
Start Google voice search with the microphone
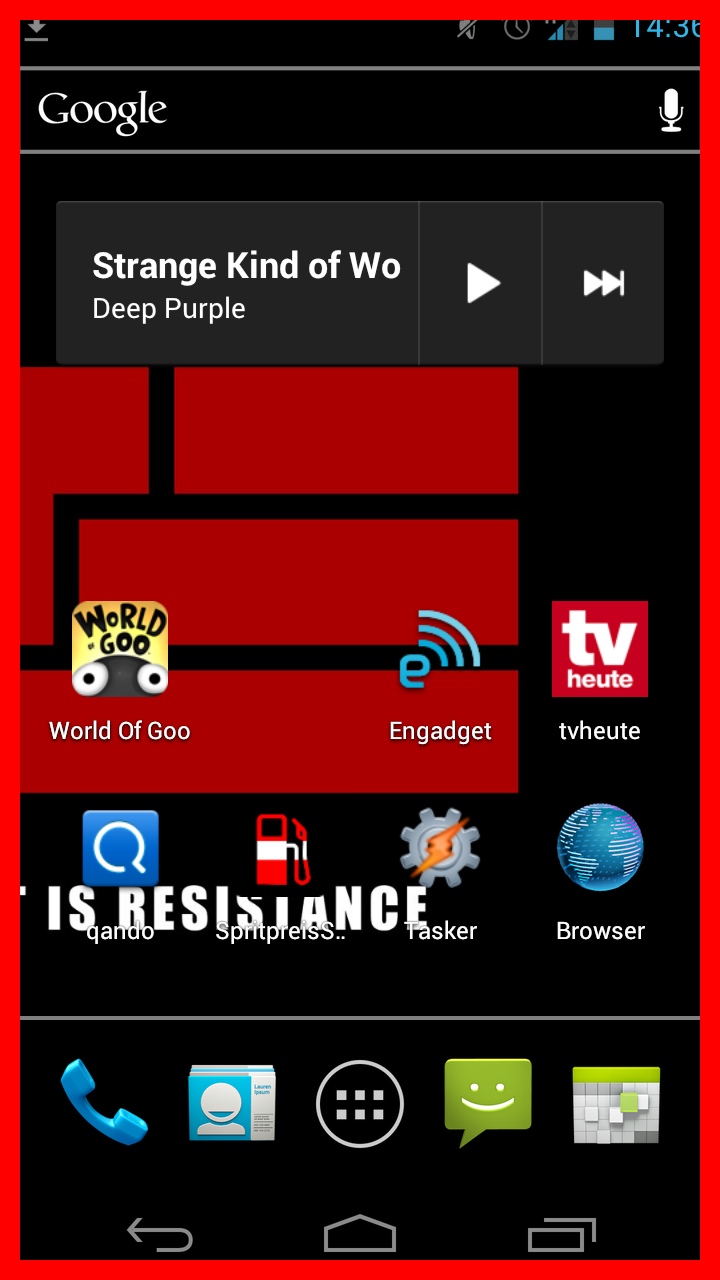(x=671, y=110)
